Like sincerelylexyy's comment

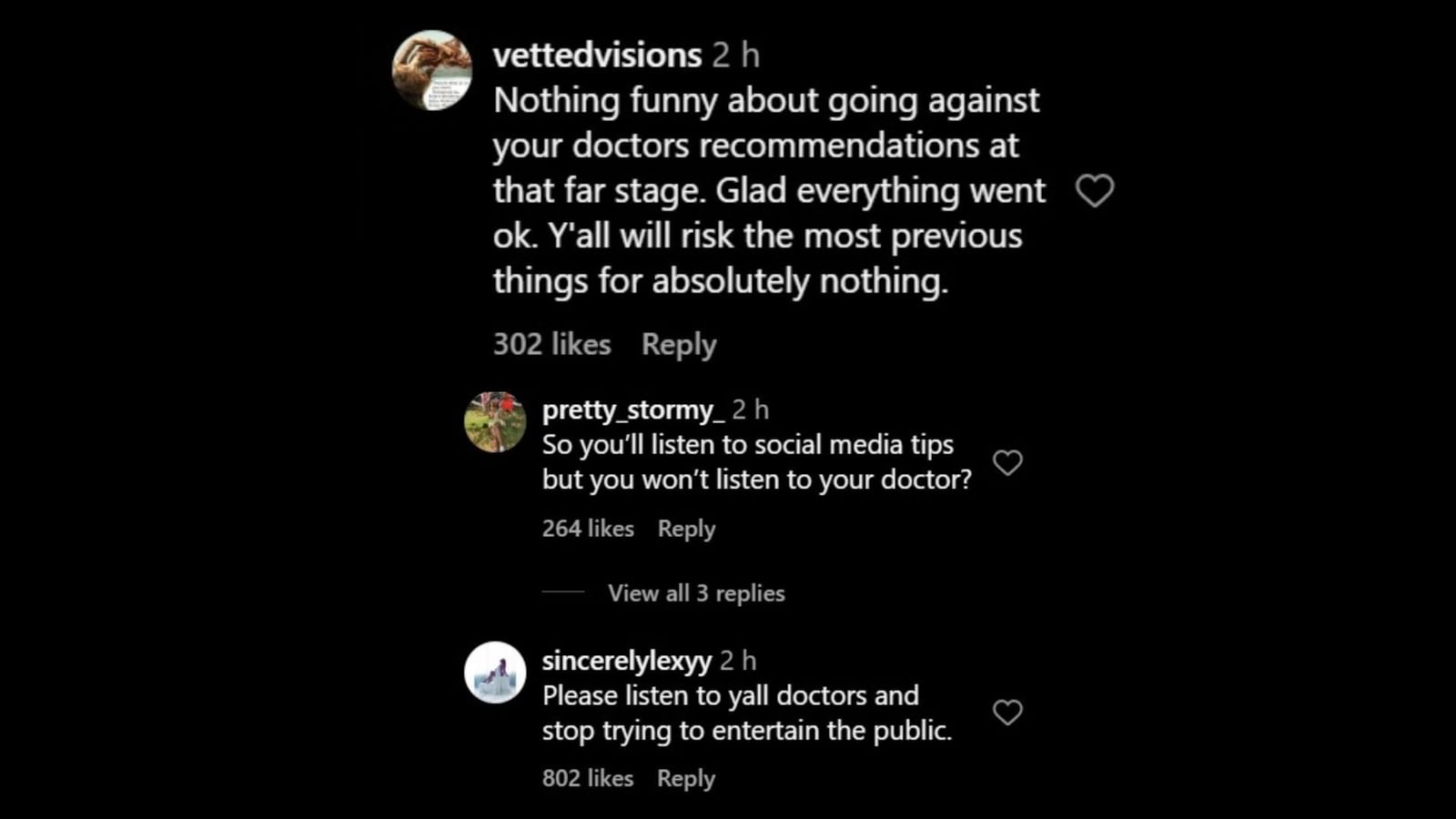(1006, 713)
